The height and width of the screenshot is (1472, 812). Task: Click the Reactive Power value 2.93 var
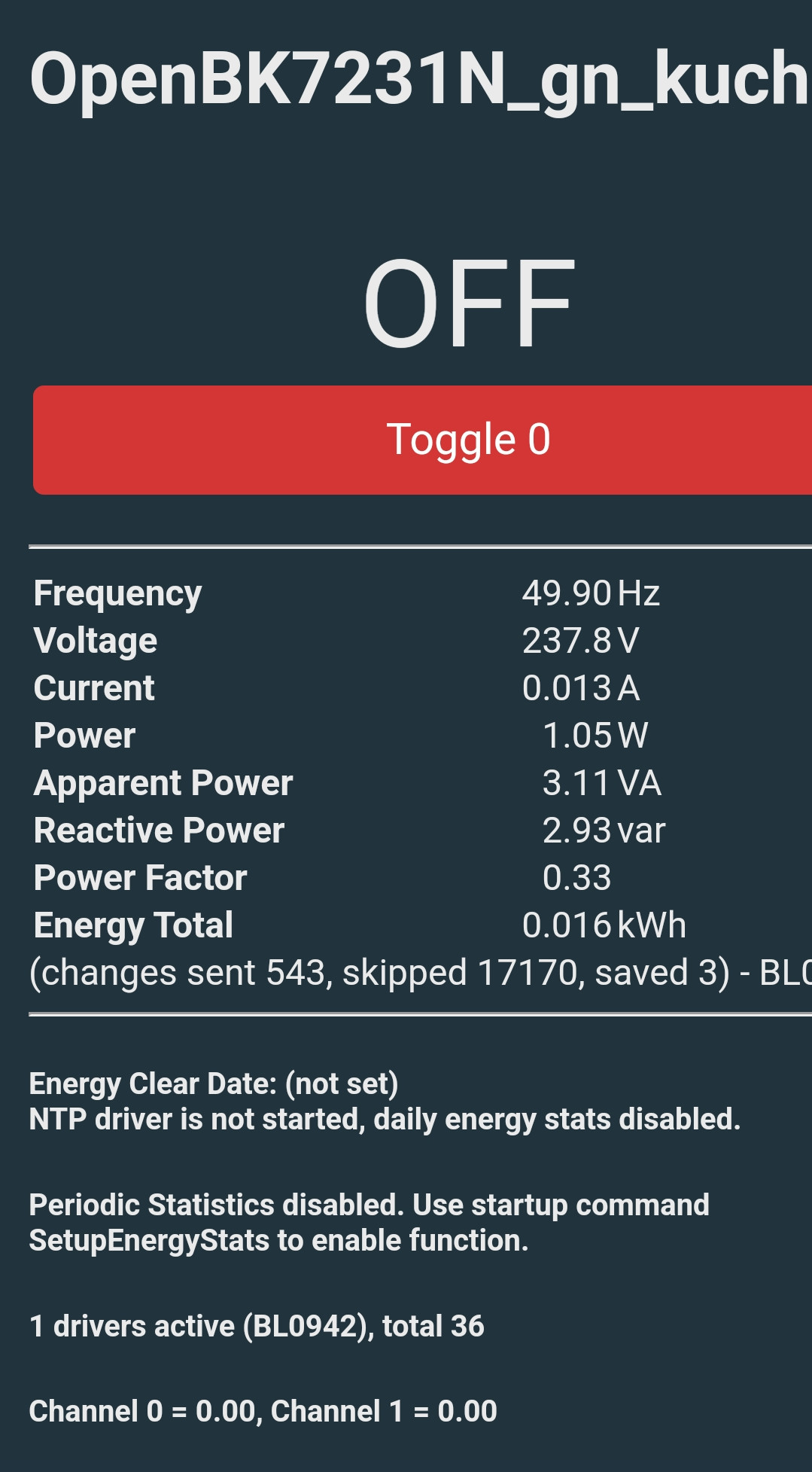[602, 829]
